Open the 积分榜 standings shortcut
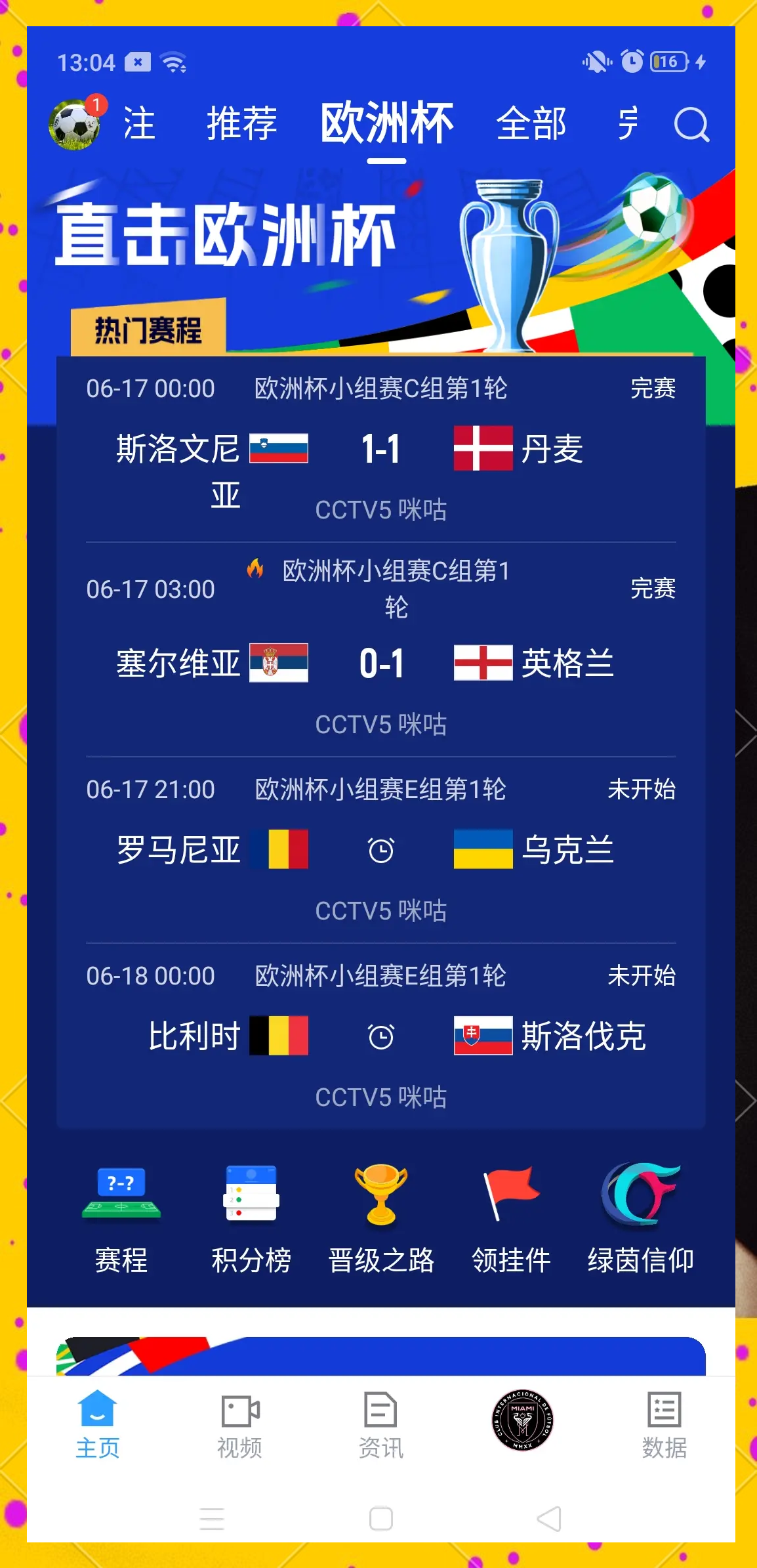The width and height of the screenshot is (757, 1568). point(251,1218)
